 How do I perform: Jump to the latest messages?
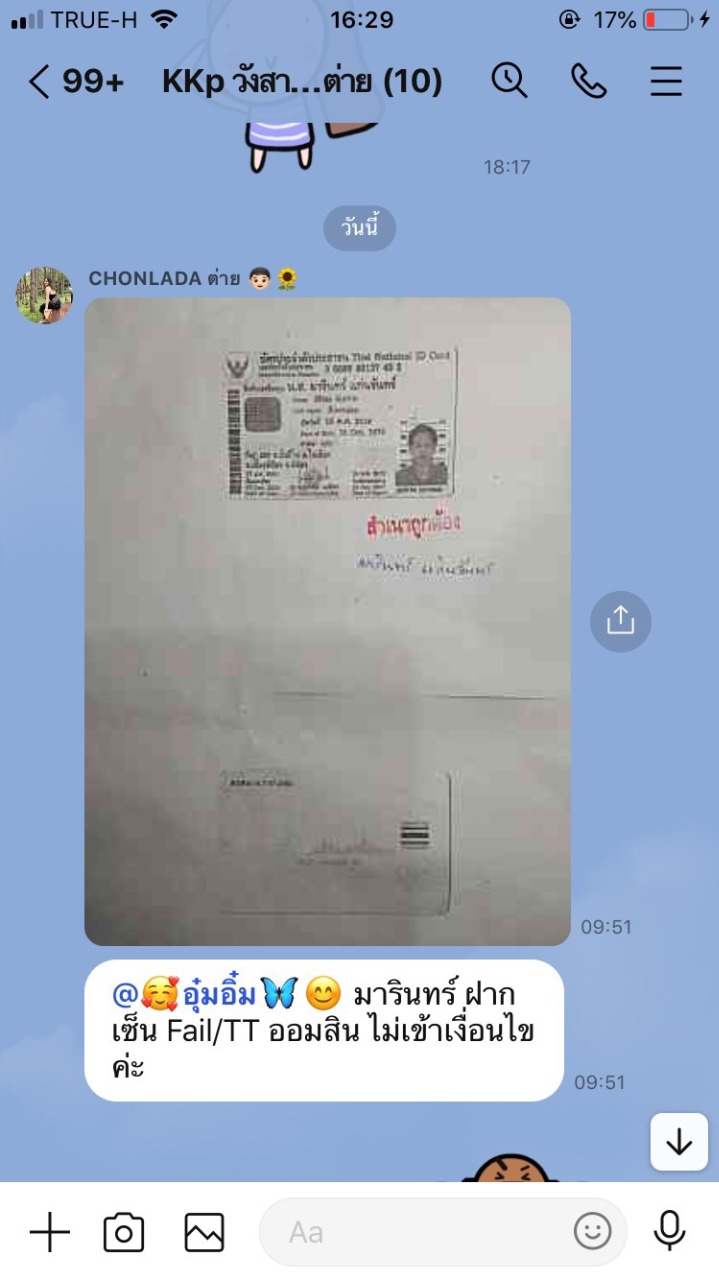tap(679, 1141)
